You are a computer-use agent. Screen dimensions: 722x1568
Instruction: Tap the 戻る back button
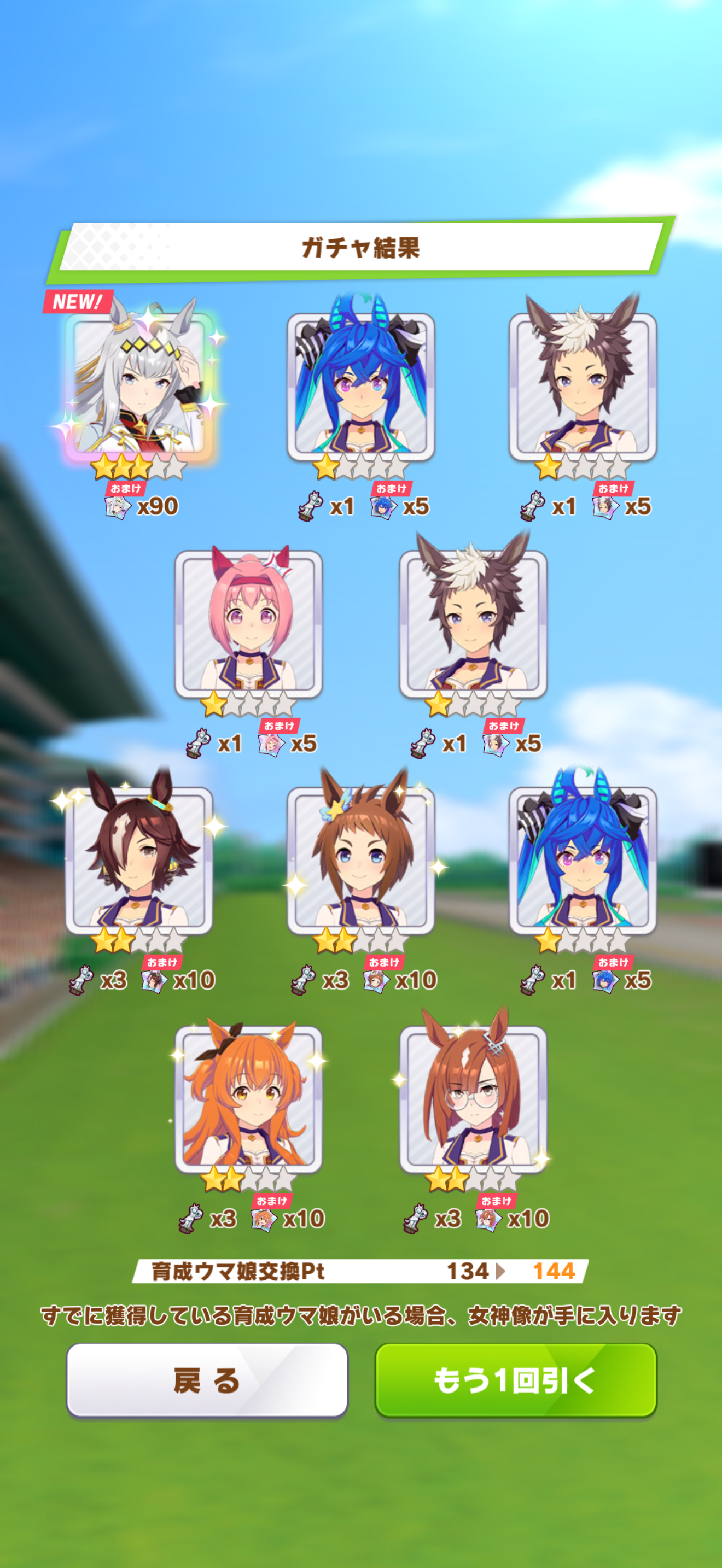click(207, 1380)
